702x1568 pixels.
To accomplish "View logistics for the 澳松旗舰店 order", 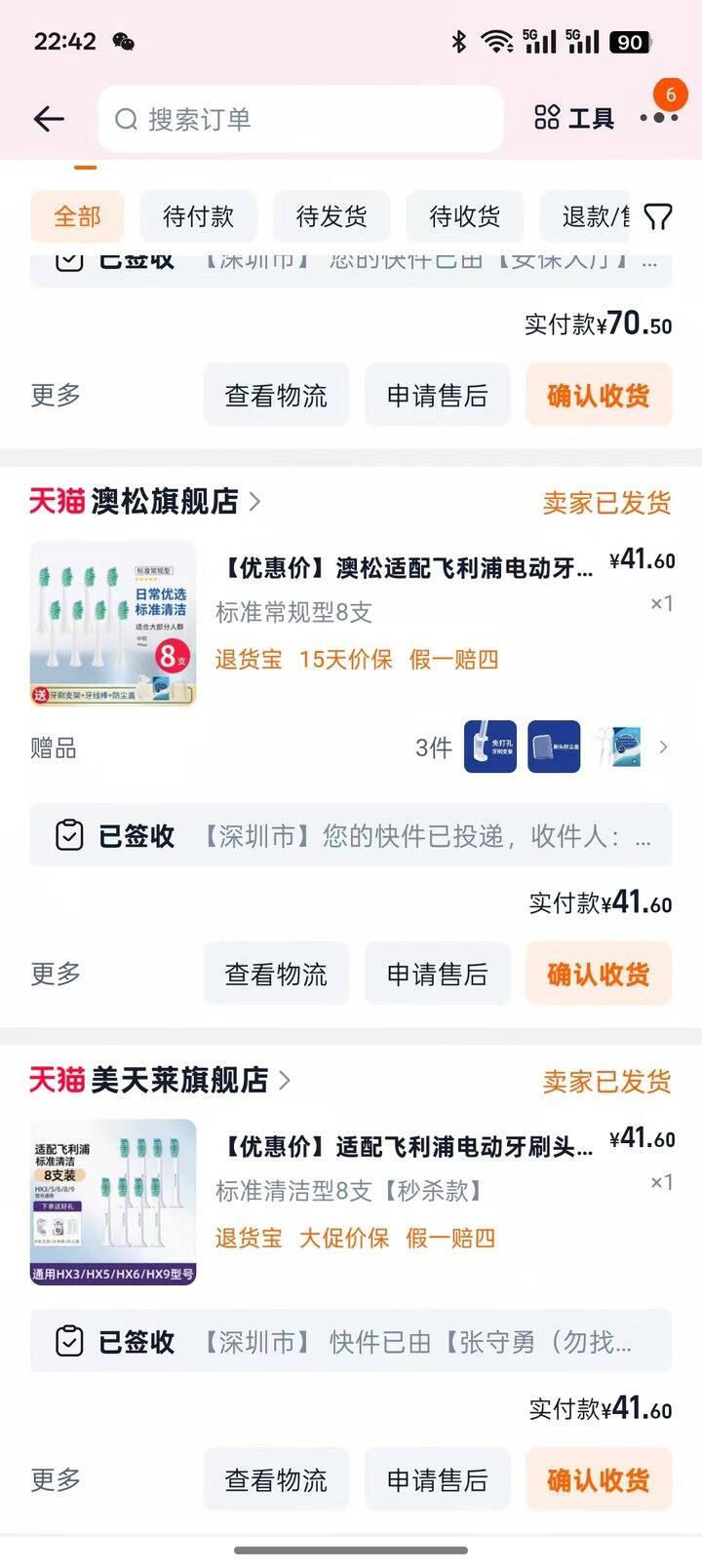I will [x=276, y=974].
